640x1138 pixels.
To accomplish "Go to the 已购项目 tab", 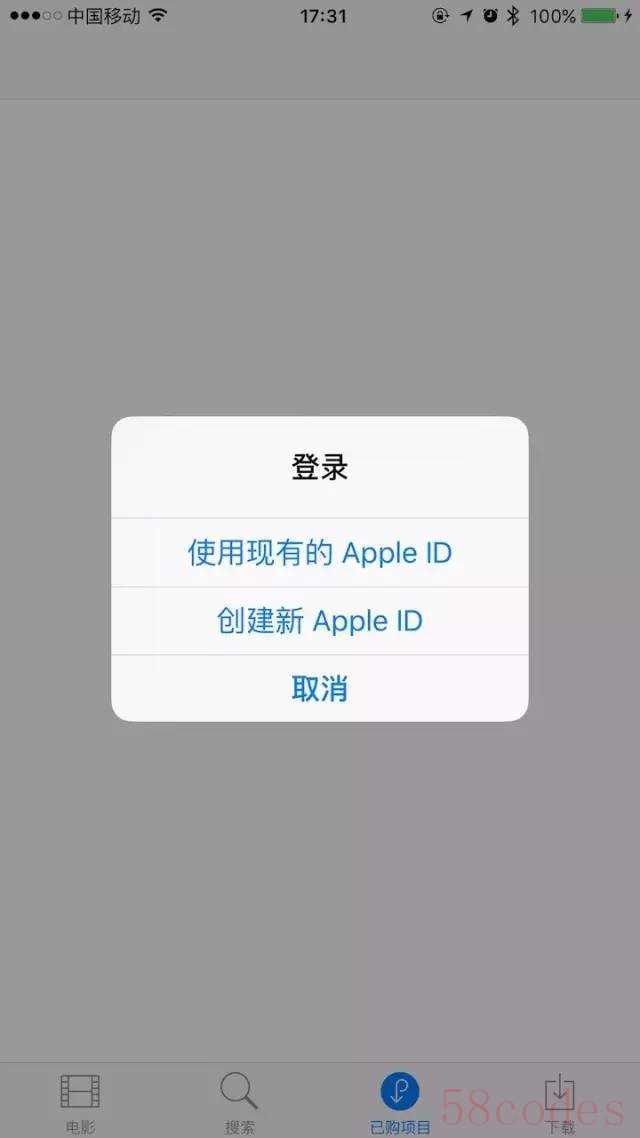I will pyautogui.click(x=400, y=1101).
